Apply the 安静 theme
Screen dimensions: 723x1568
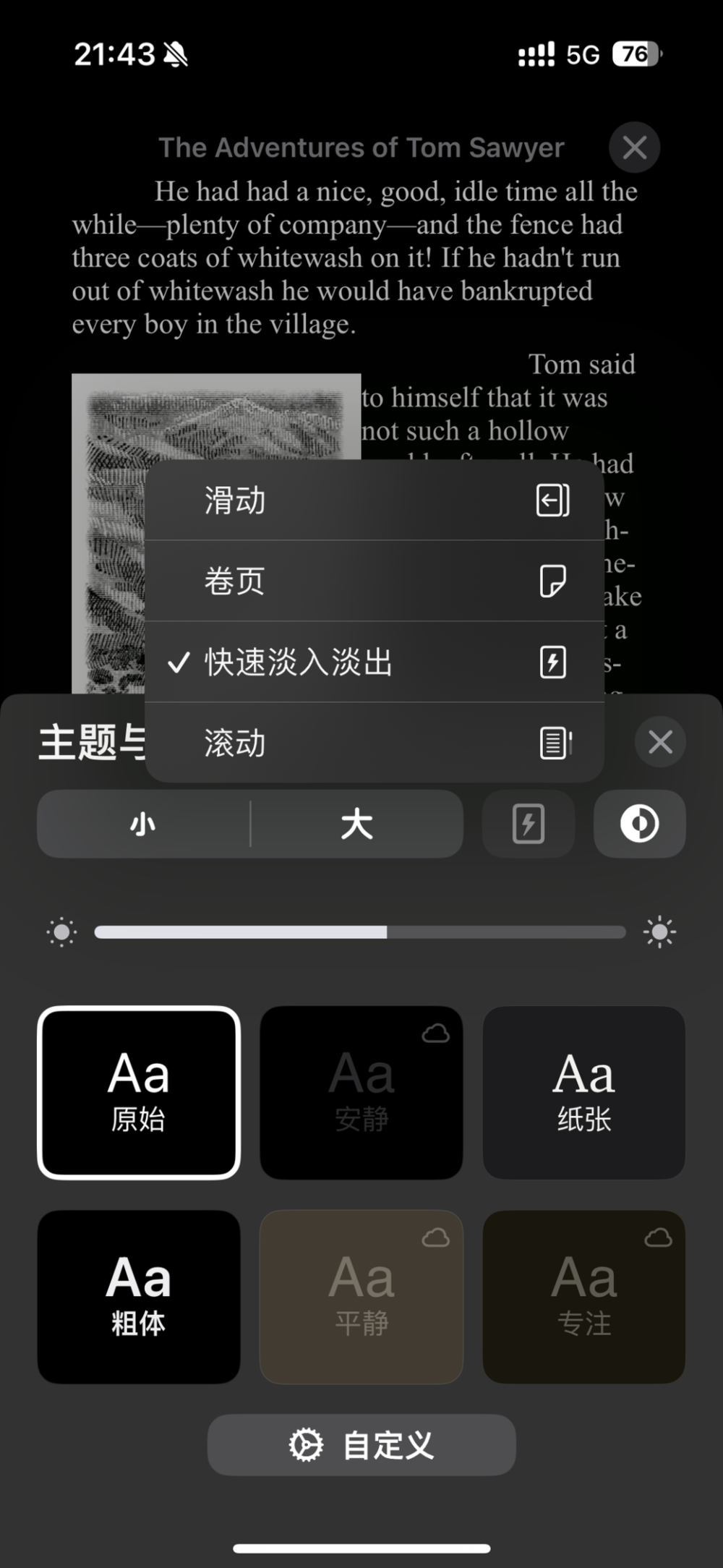point(361,1093)
